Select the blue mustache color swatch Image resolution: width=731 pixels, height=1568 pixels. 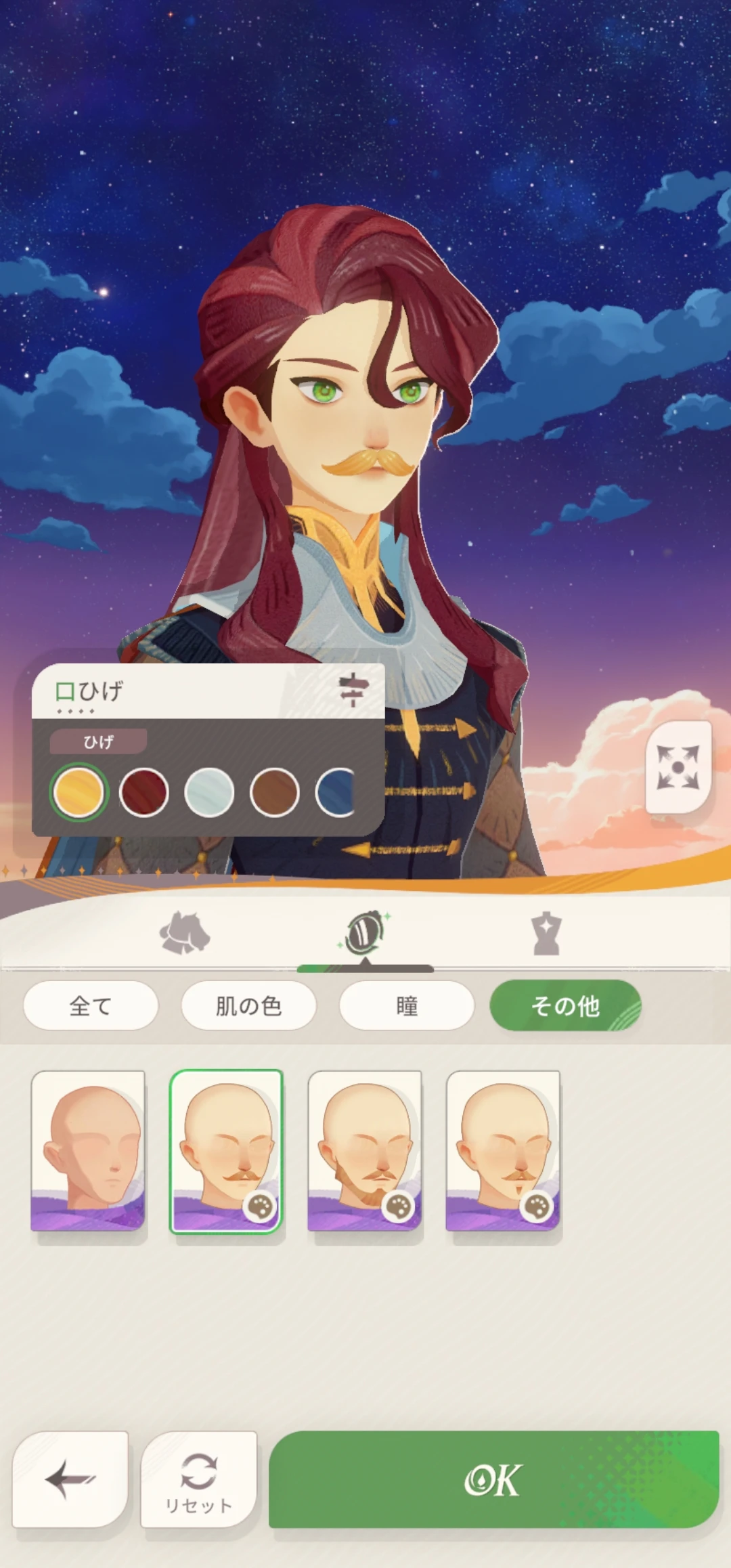coord(336,792)
